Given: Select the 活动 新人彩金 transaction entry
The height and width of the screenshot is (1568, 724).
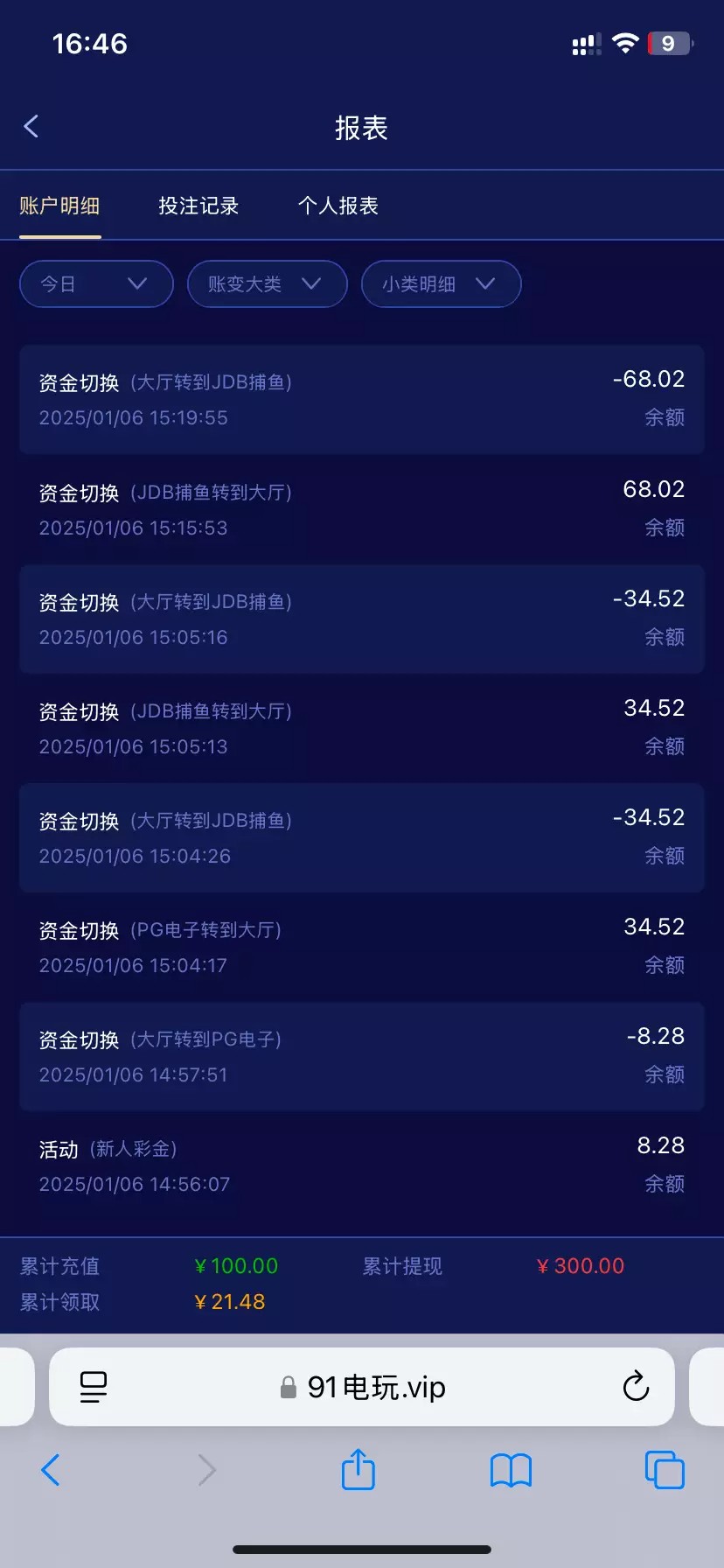Looking at the screenshot, I should pyautogui.click(x=362, y=1165).
